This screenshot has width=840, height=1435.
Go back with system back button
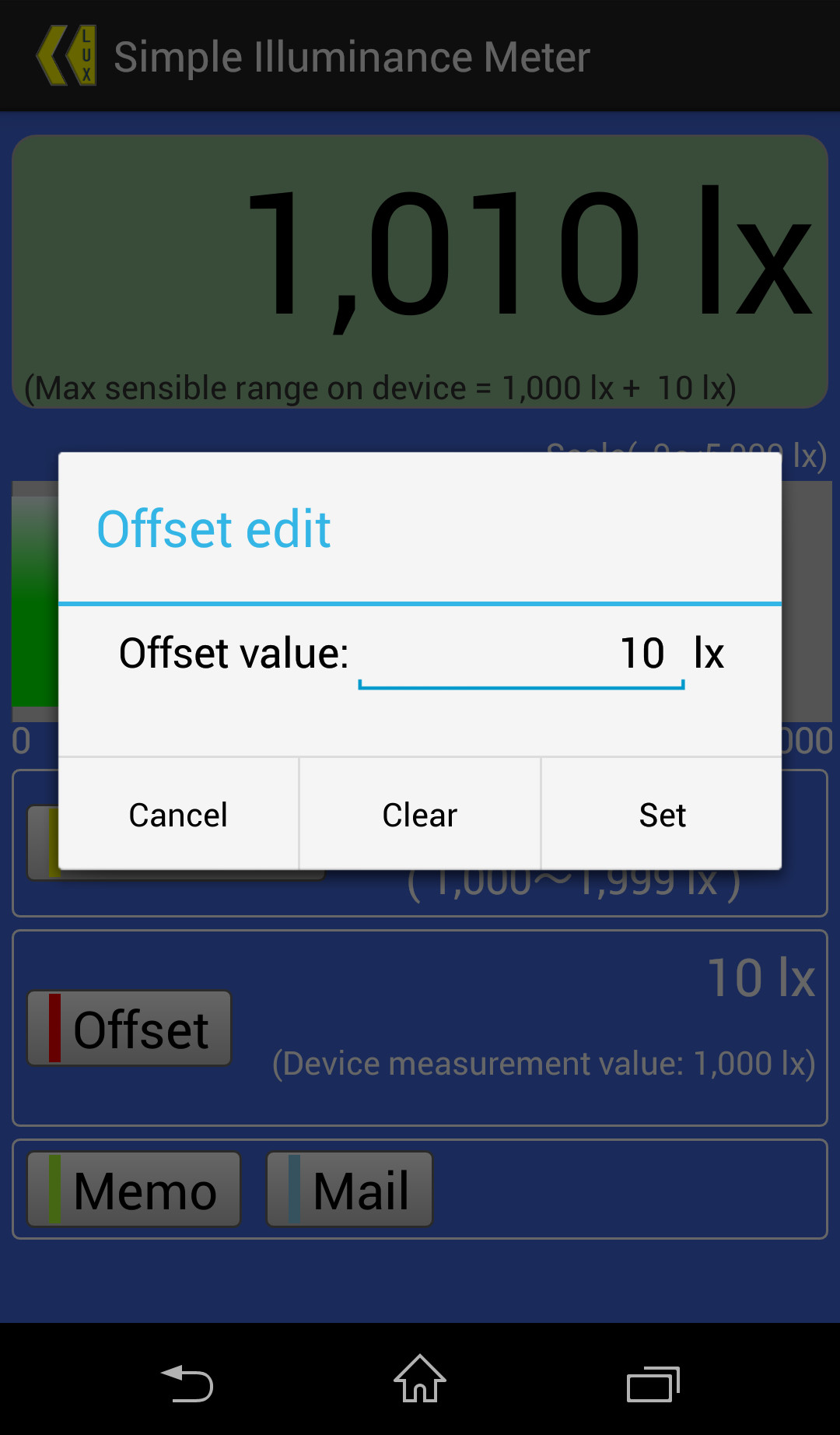click(187, 1384)
